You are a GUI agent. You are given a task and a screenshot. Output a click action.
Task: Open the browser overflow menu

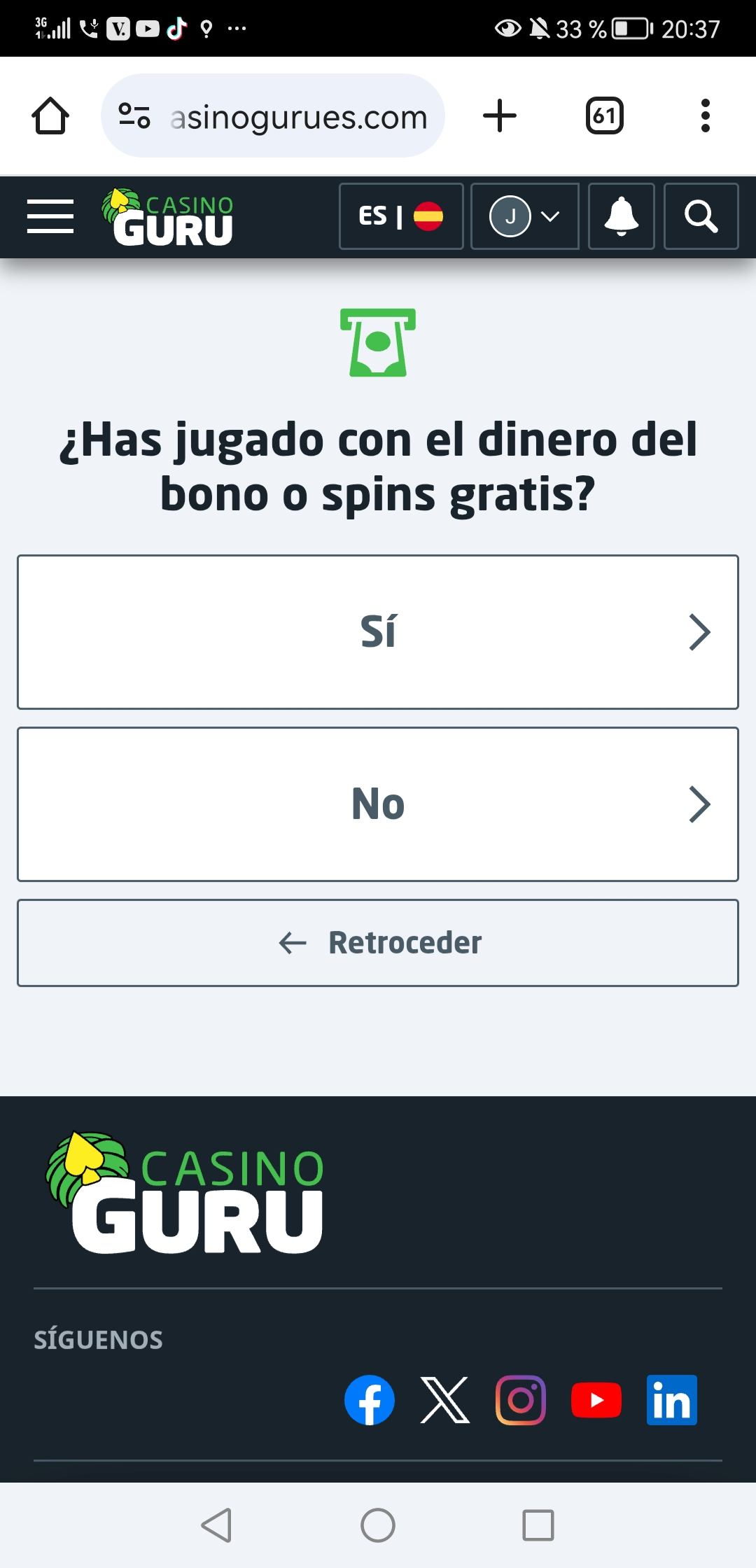coord(706,116)
